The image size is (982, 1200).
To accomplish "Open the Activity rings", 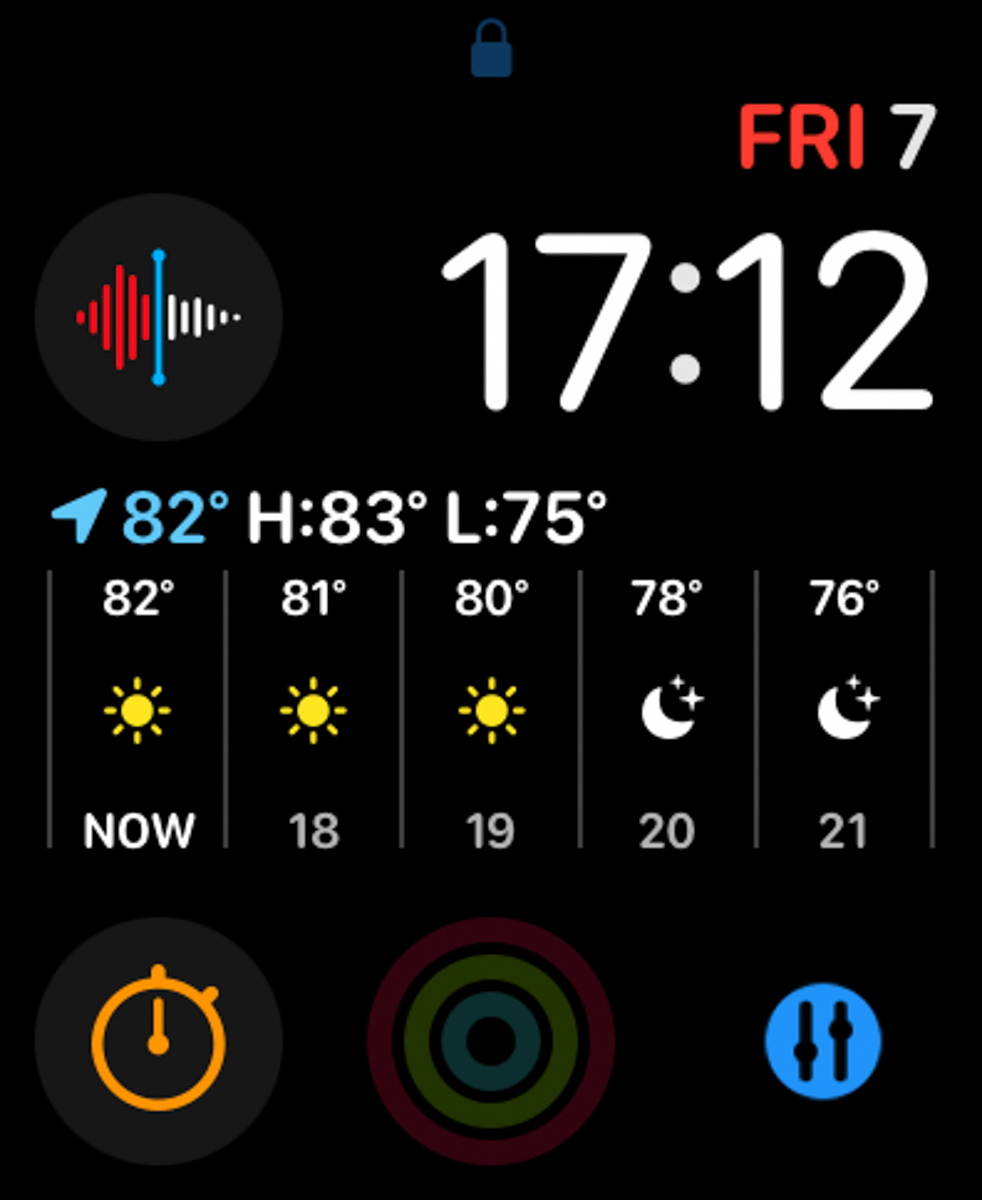I will pyautogui.click(x=490, y=1041).
